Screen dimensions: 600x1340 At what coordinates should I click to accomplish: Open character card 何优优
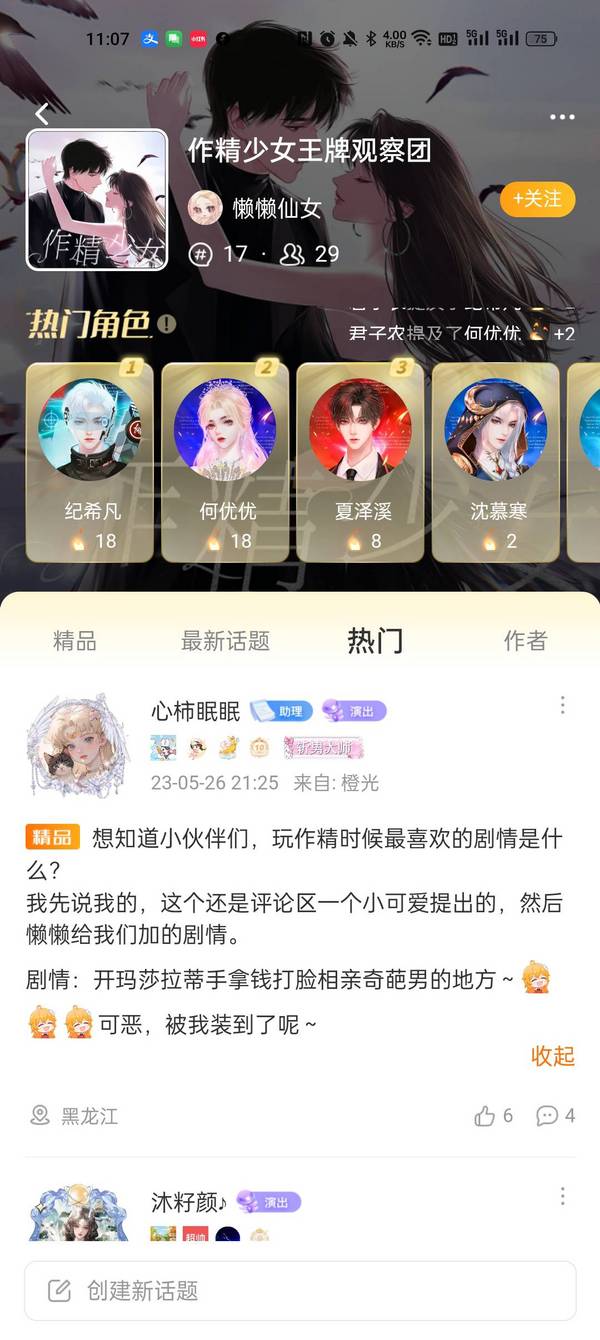pos(226,462)
